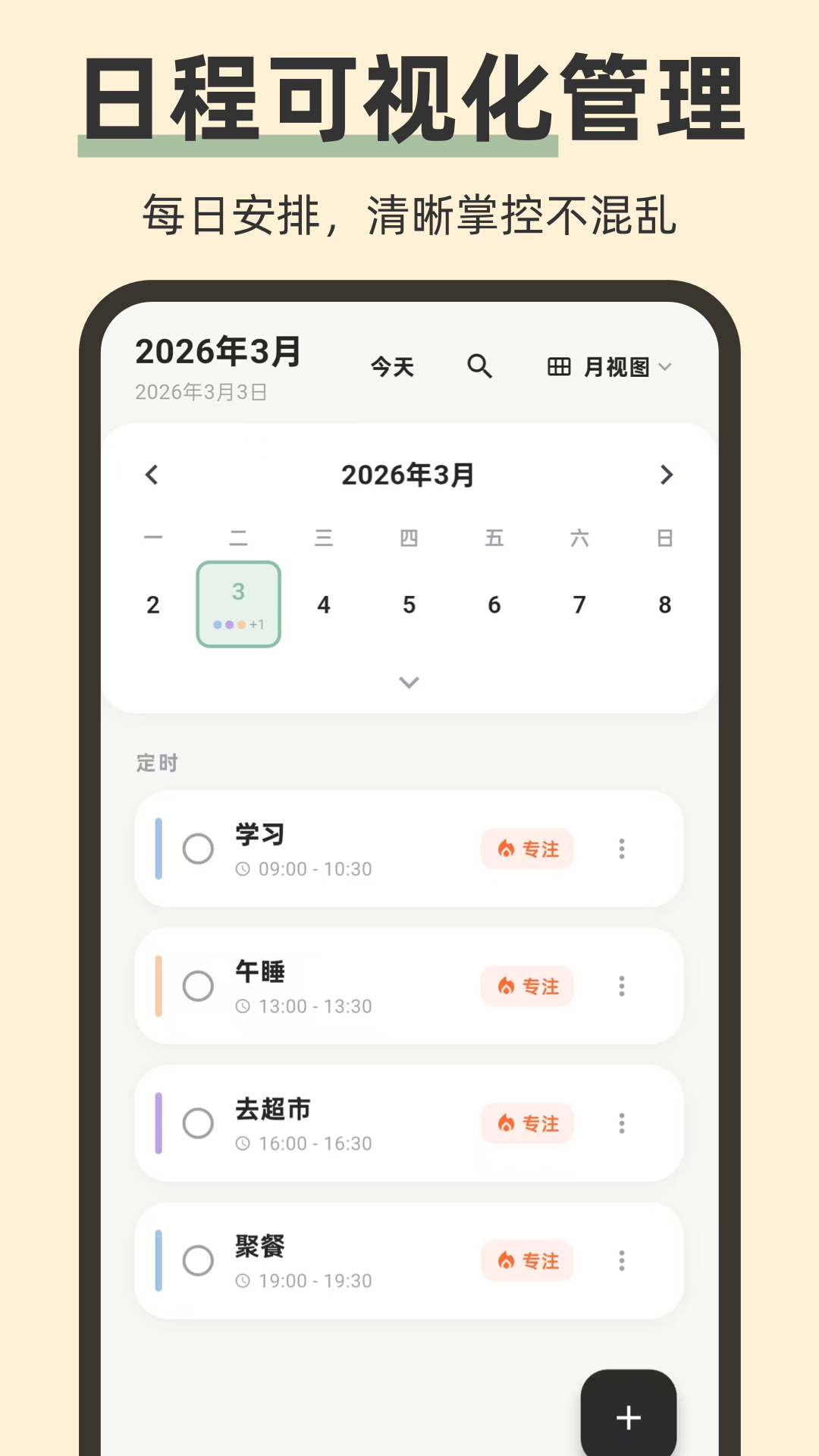Mark the 学习 task circle as complete
The image size is (819, 1456).
(199, 850)
